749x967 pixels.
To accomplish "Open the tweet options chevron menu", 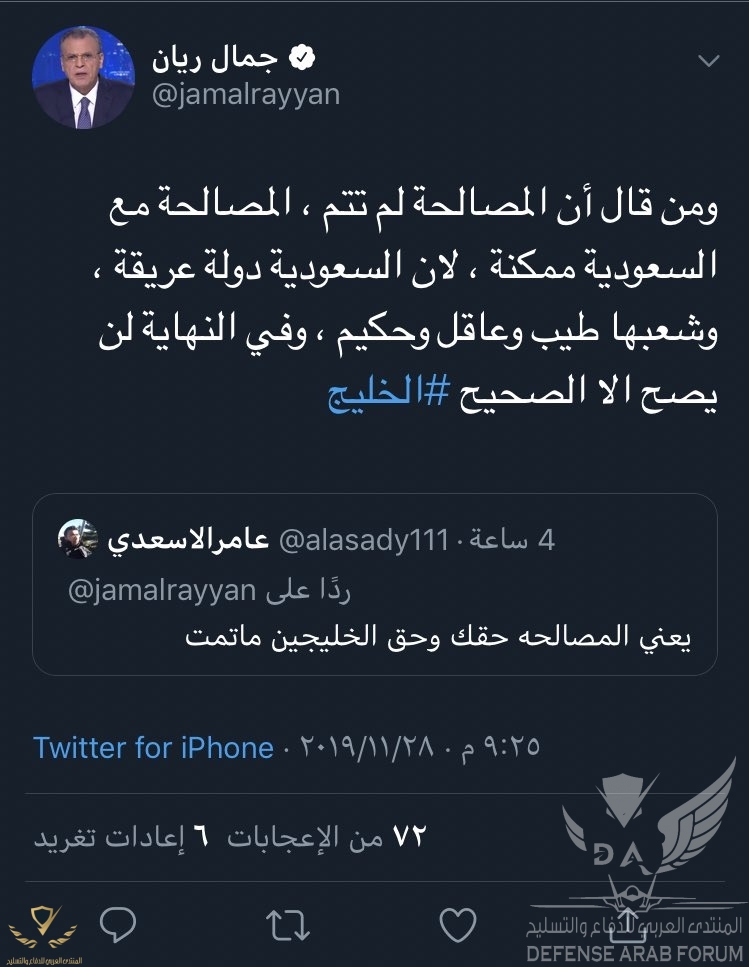I will [708, 62].
